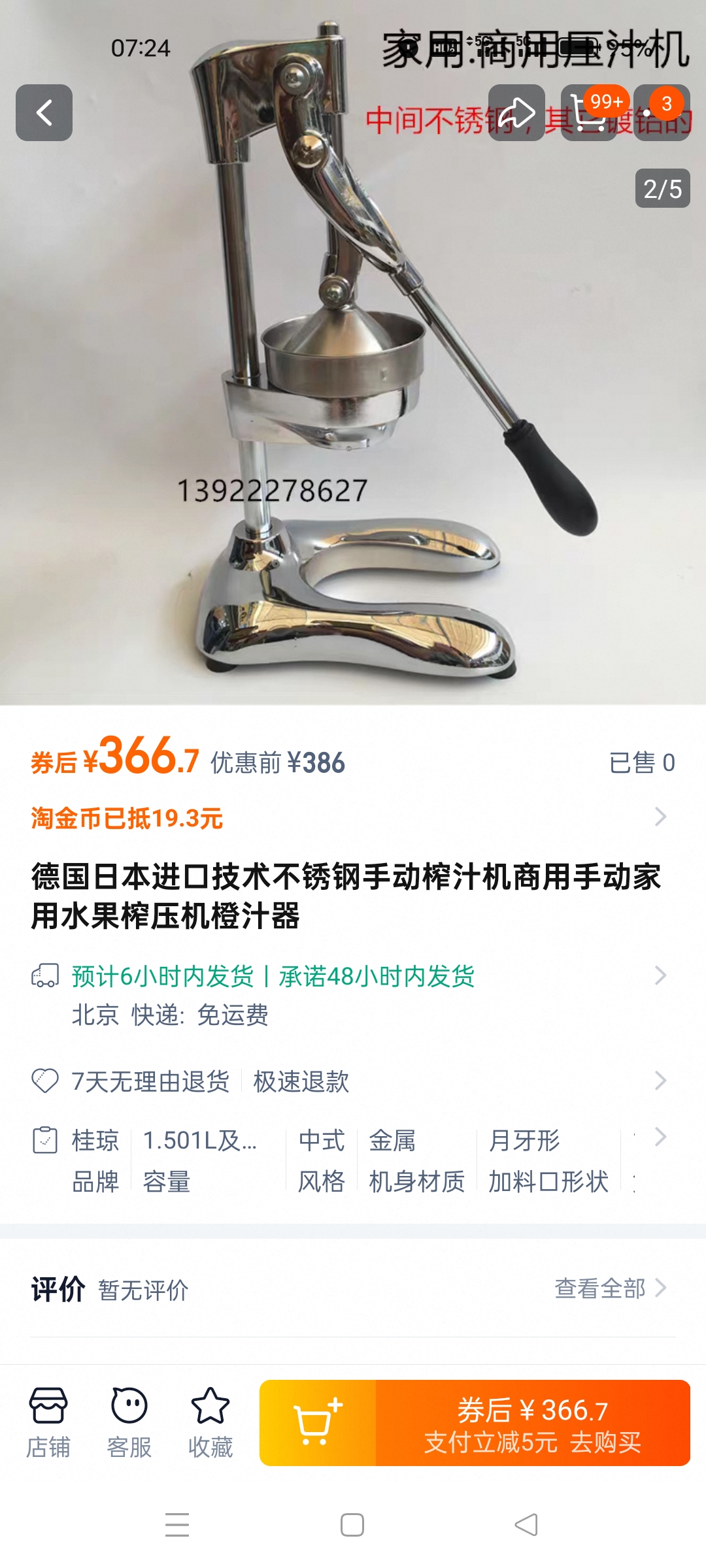Add item to cart
The image size is (706, 1568).
pyautogui.click(x=318, y=1423)
